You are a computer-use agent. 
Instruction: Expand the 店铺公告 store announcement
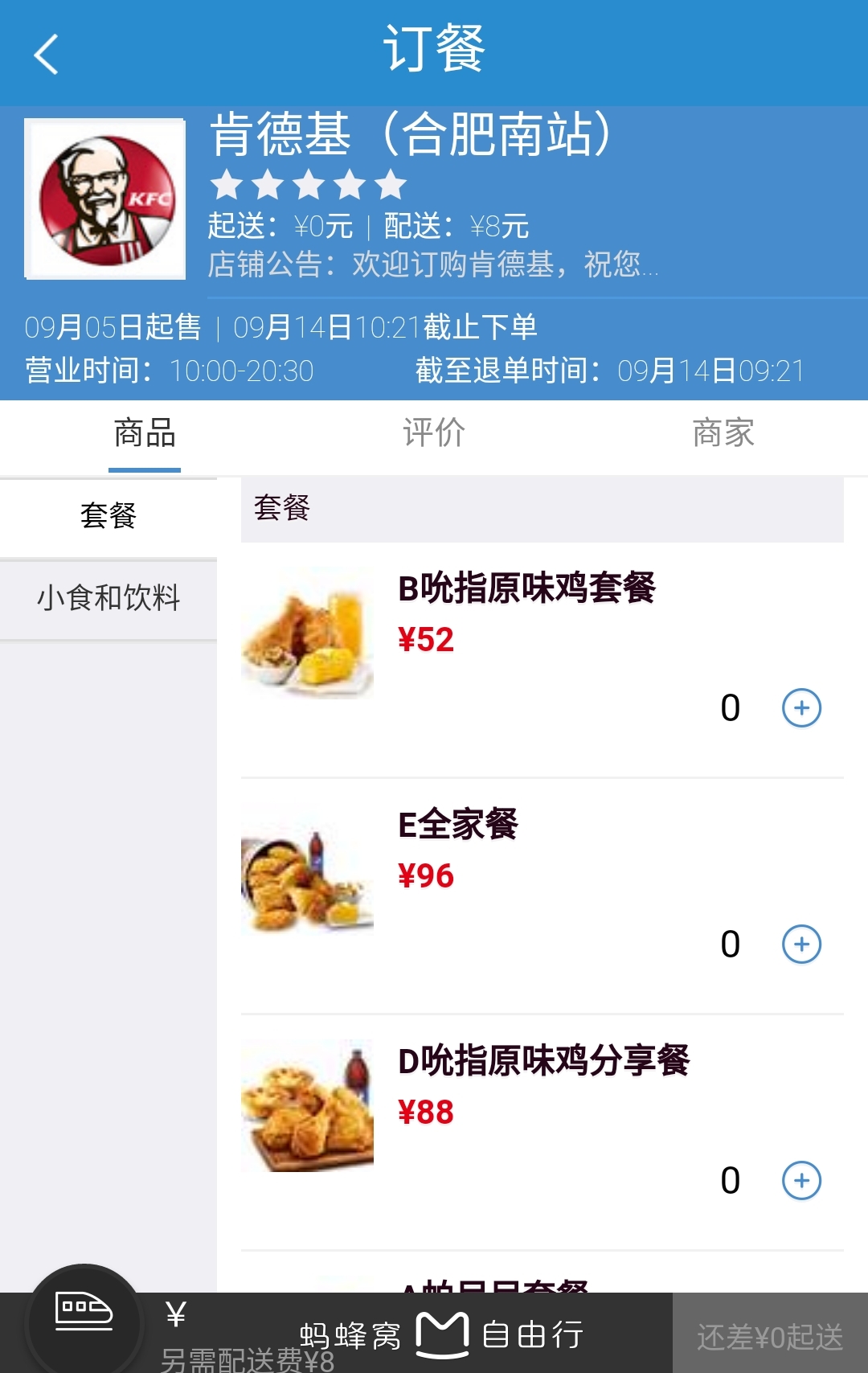pyautogui.click(x=434, y=264)
